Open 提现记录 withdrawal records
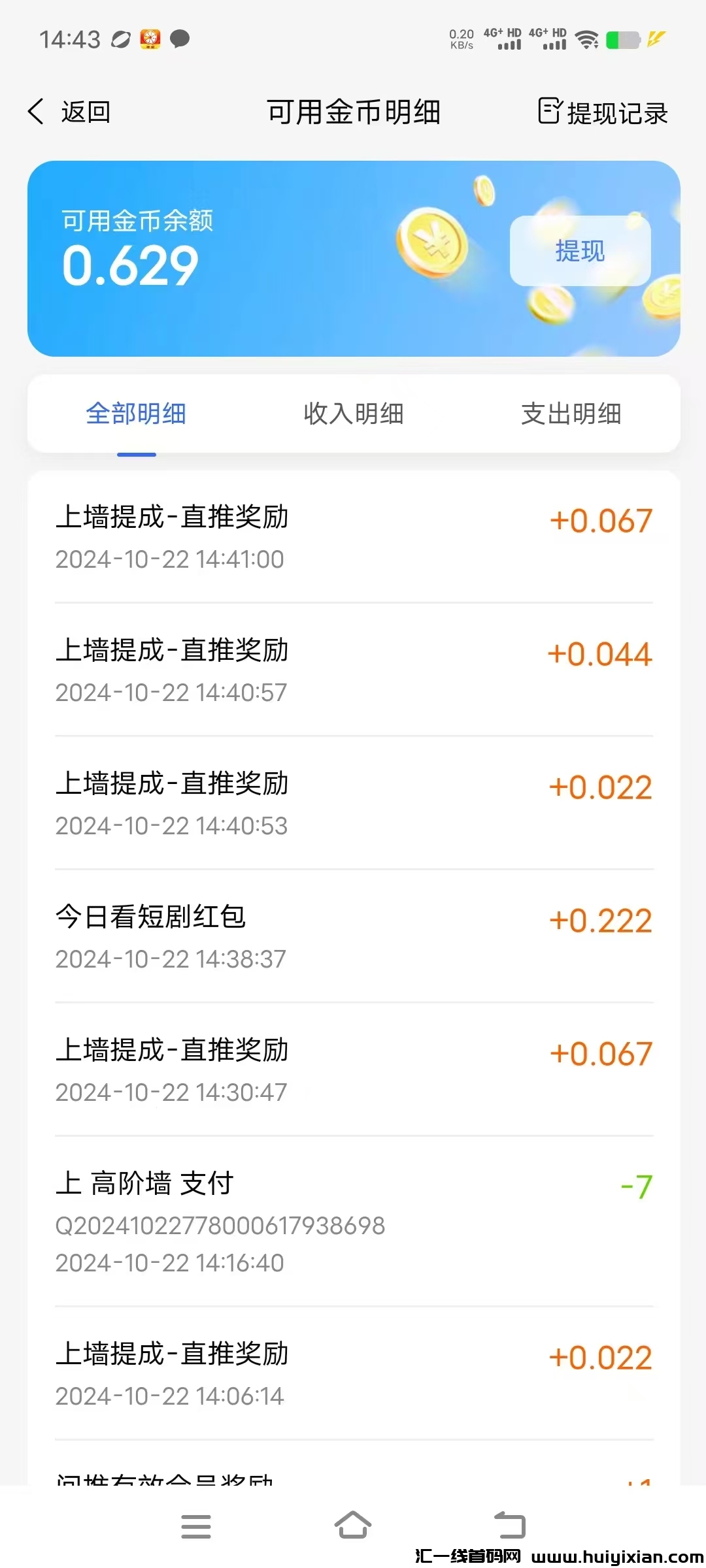The height and width of the screenshot is (1568, 706). [x=603, y=112]
